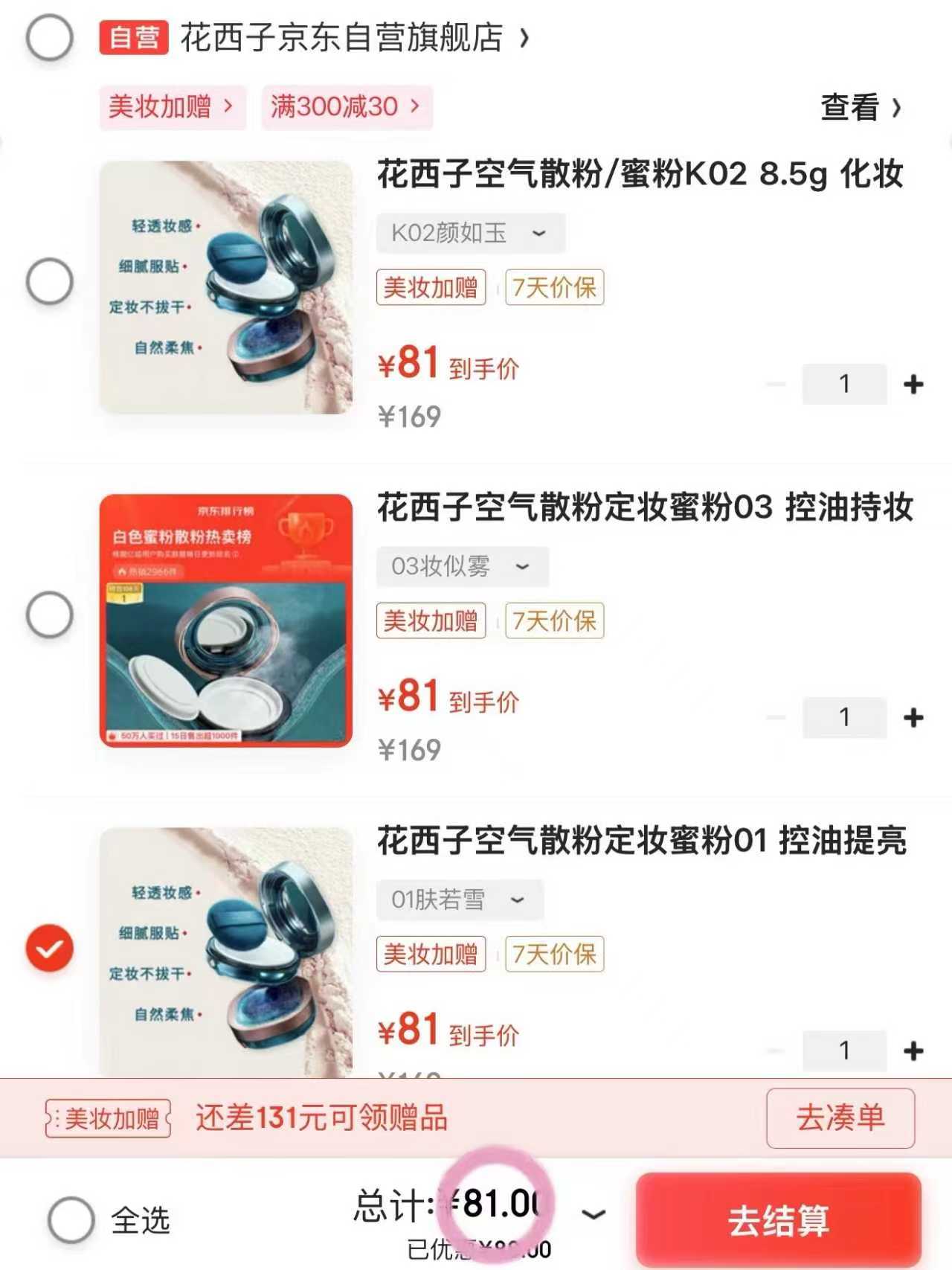Open the 定妆蜜粉03 控油持妆 product image

226,620
